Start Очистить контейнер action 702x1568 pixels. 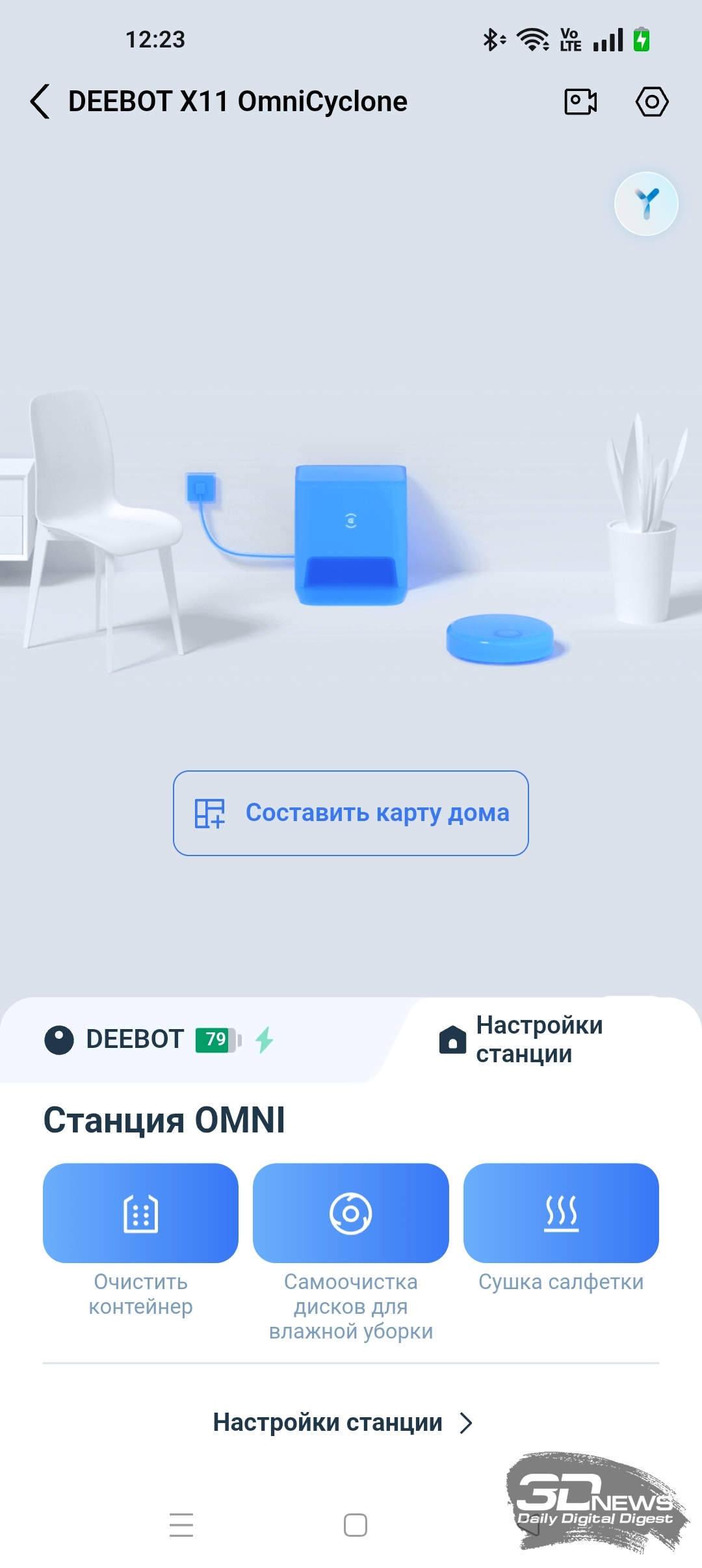click(x=140, y=1213)
